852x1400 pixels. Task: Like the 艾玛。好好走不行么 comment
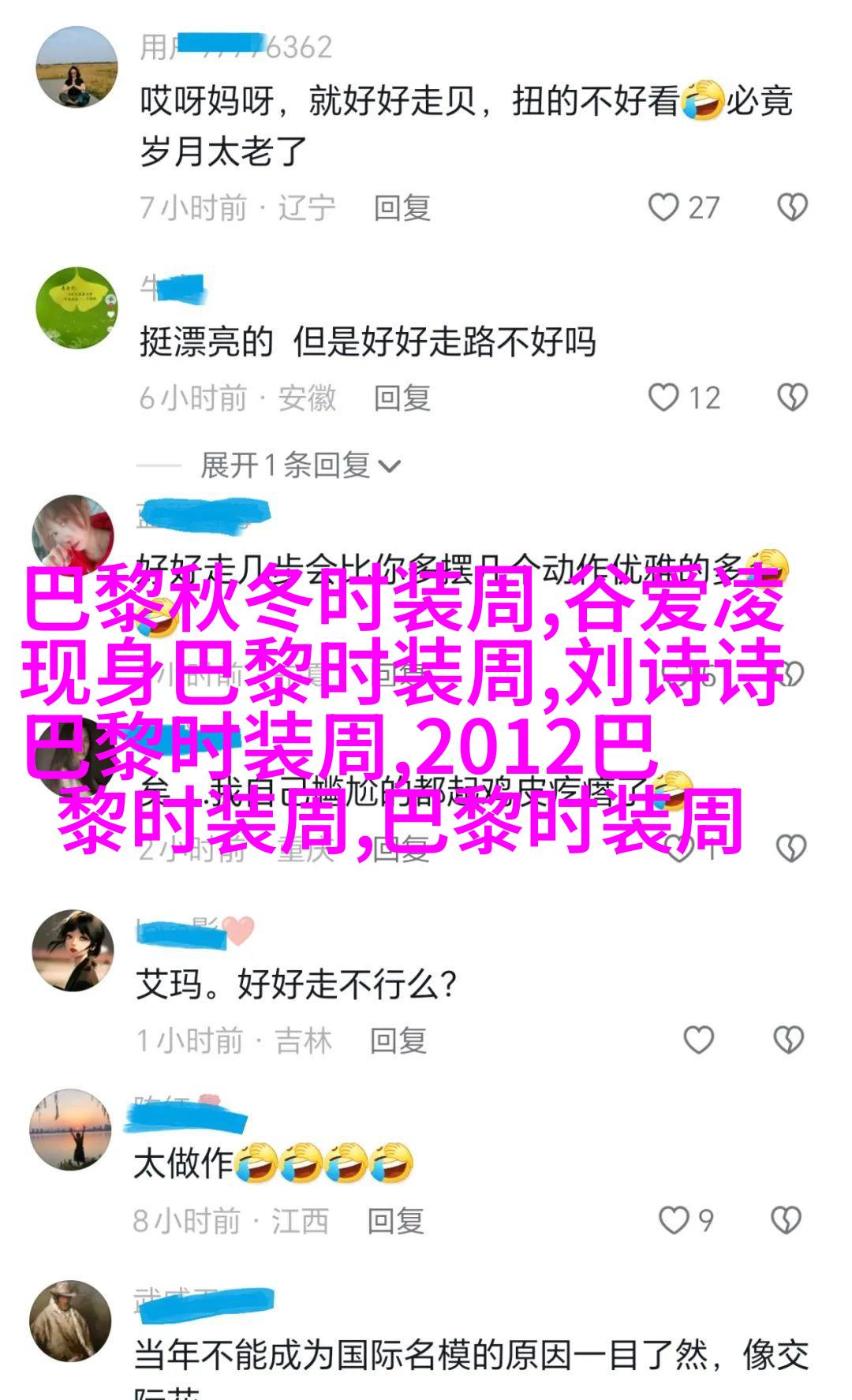pos(698,1040)
